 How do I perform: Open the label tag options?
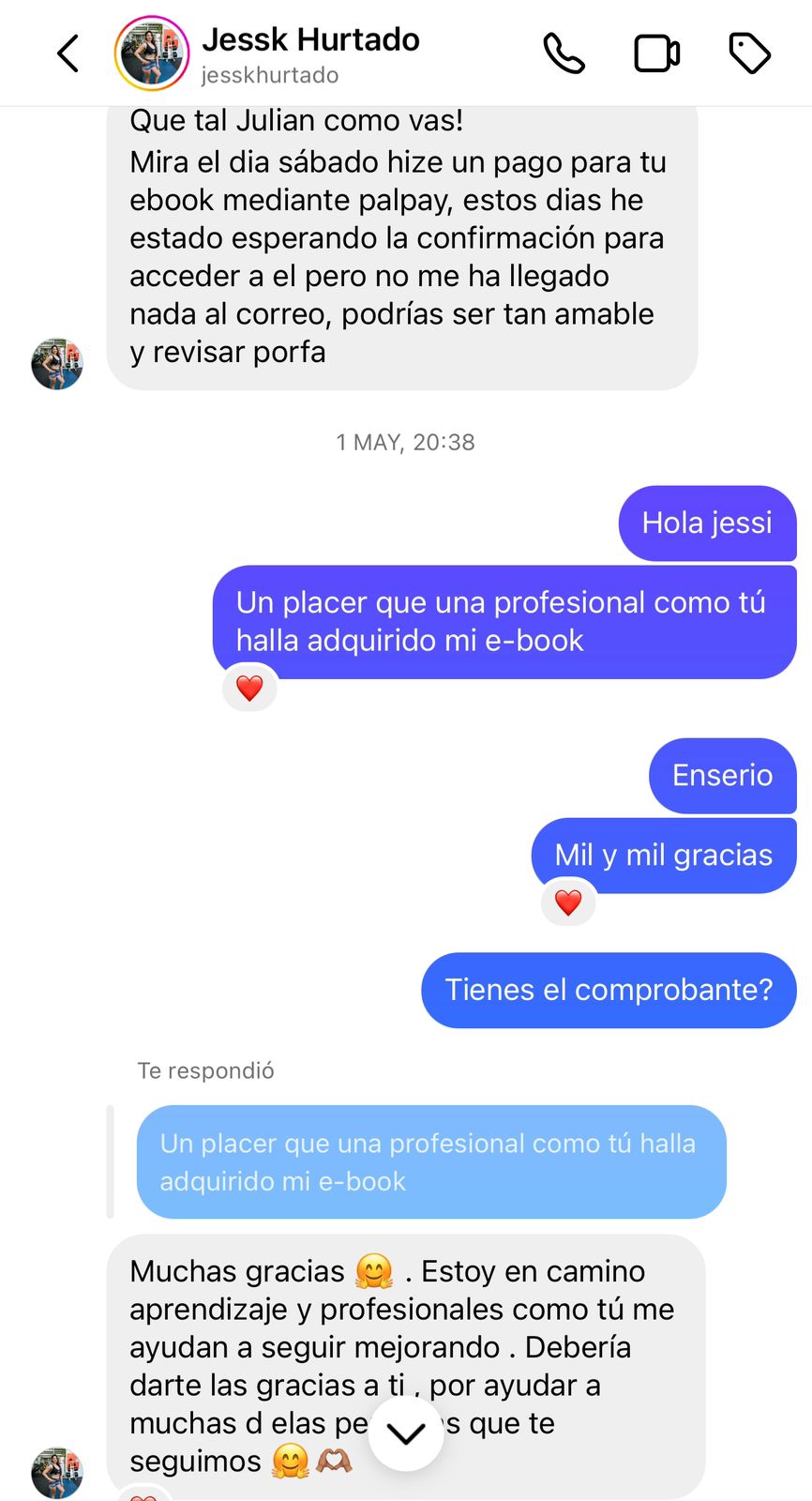(749, 53)
